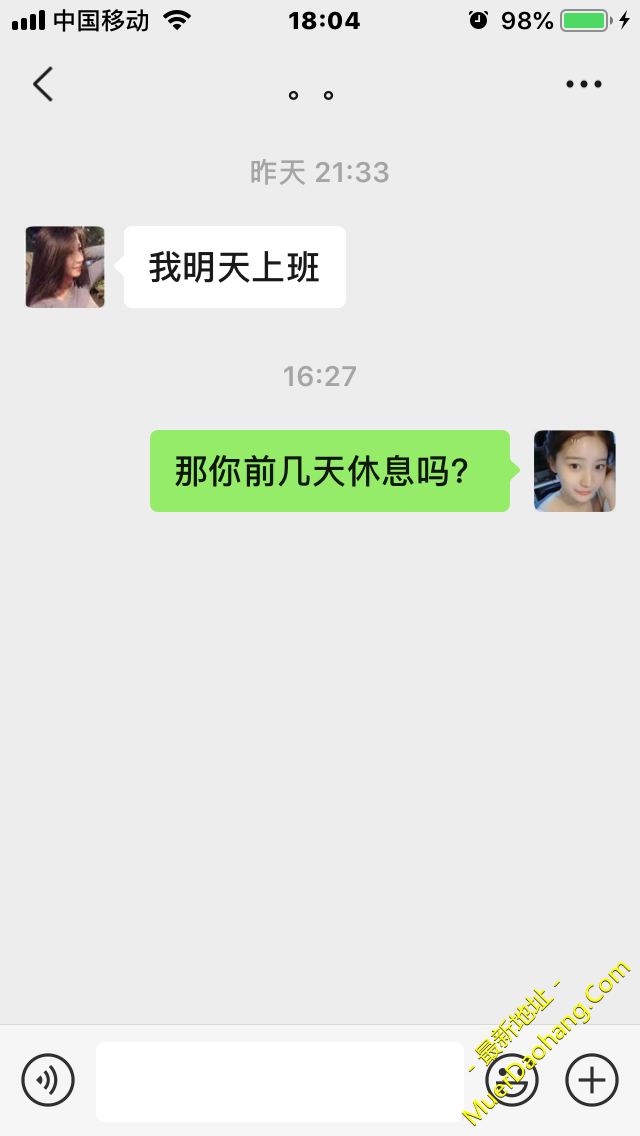View the contact's avatar beside 我明天上班
The height and width of the screenshot is (1136, 640).
(65, 267)
